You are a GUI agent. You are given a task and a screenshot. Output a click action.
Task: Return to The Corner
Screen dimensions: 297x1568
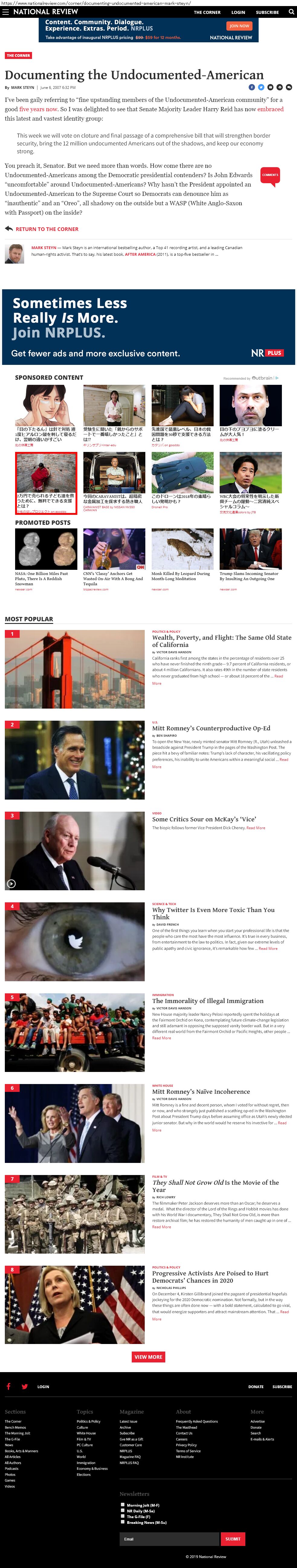click(x=47, y=229)
